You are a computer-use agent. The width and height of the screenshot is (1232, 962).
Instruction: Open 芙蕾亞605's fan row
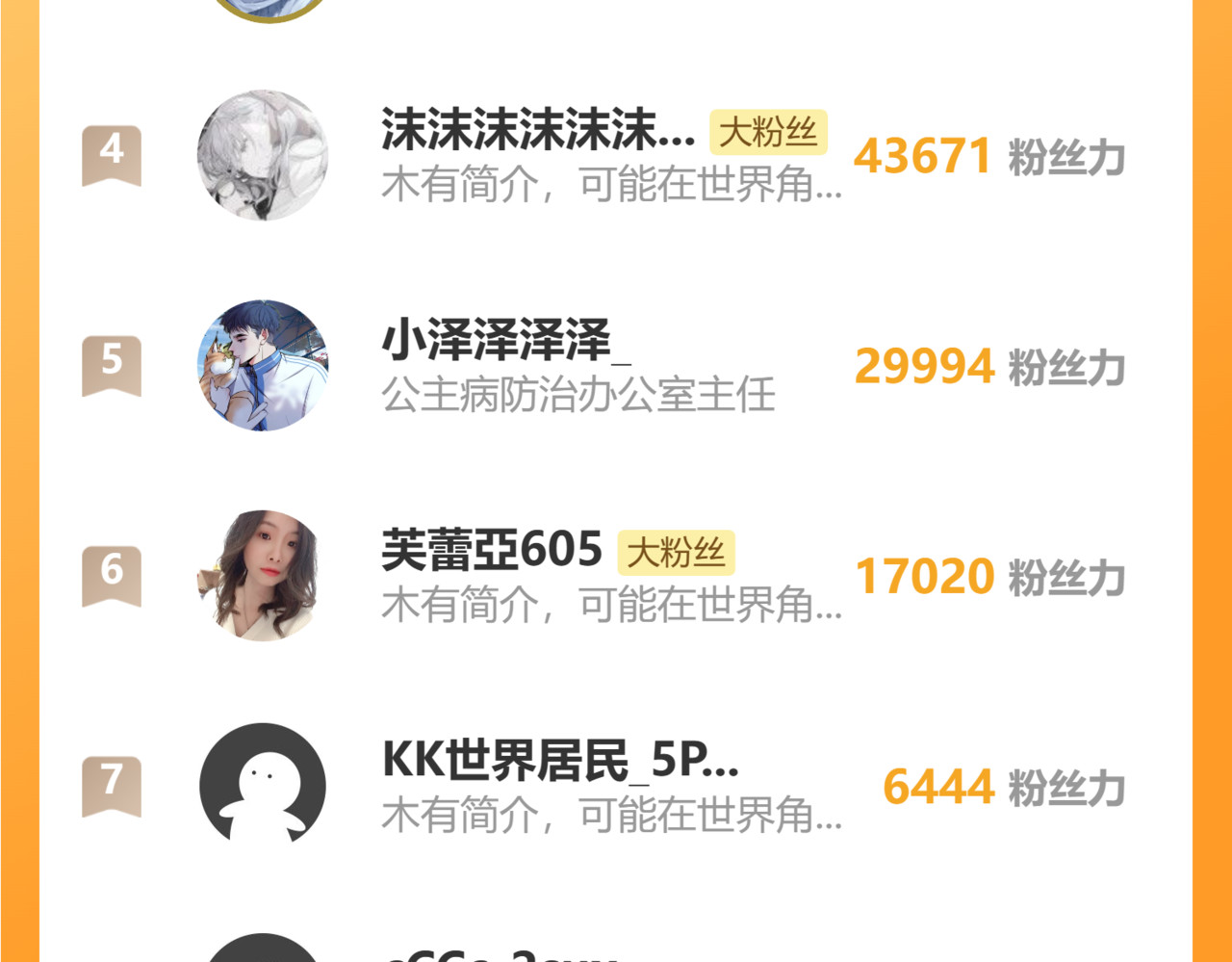pyautogui.click(x=491, y=551)
